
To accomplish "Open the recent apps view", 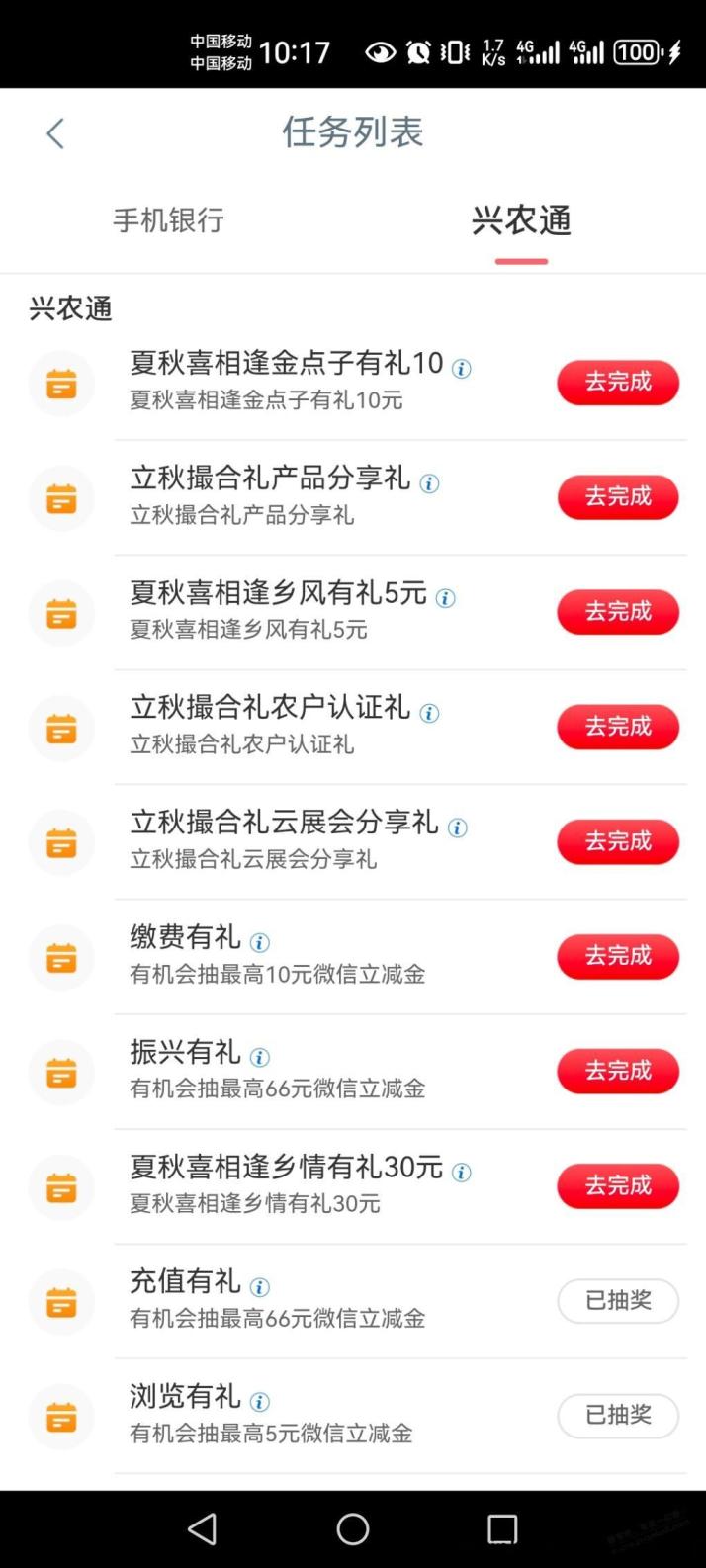I will pyautogui.click(x=502, y=1529).
